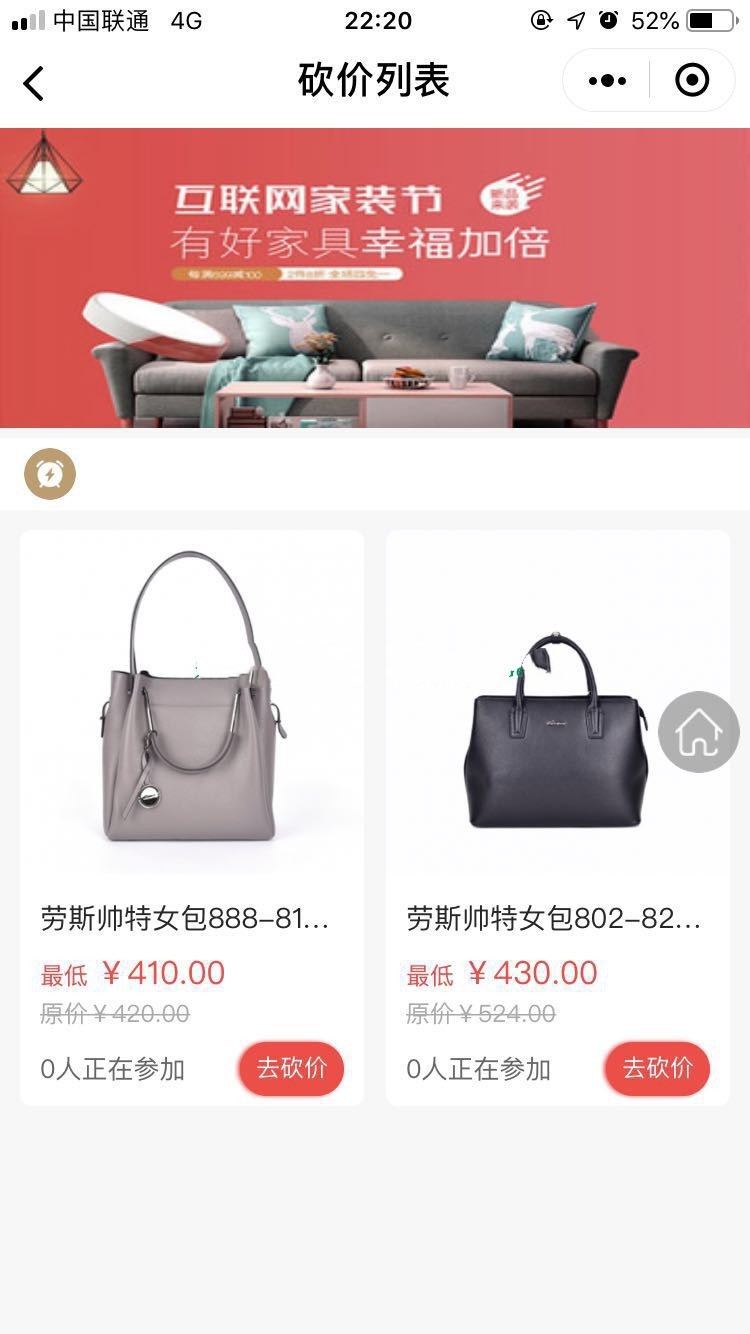Image resolution: width=750 pixels, height=1334 pixels.
Task: Go back from the 砍价列表 page
Action: point(34,83)
